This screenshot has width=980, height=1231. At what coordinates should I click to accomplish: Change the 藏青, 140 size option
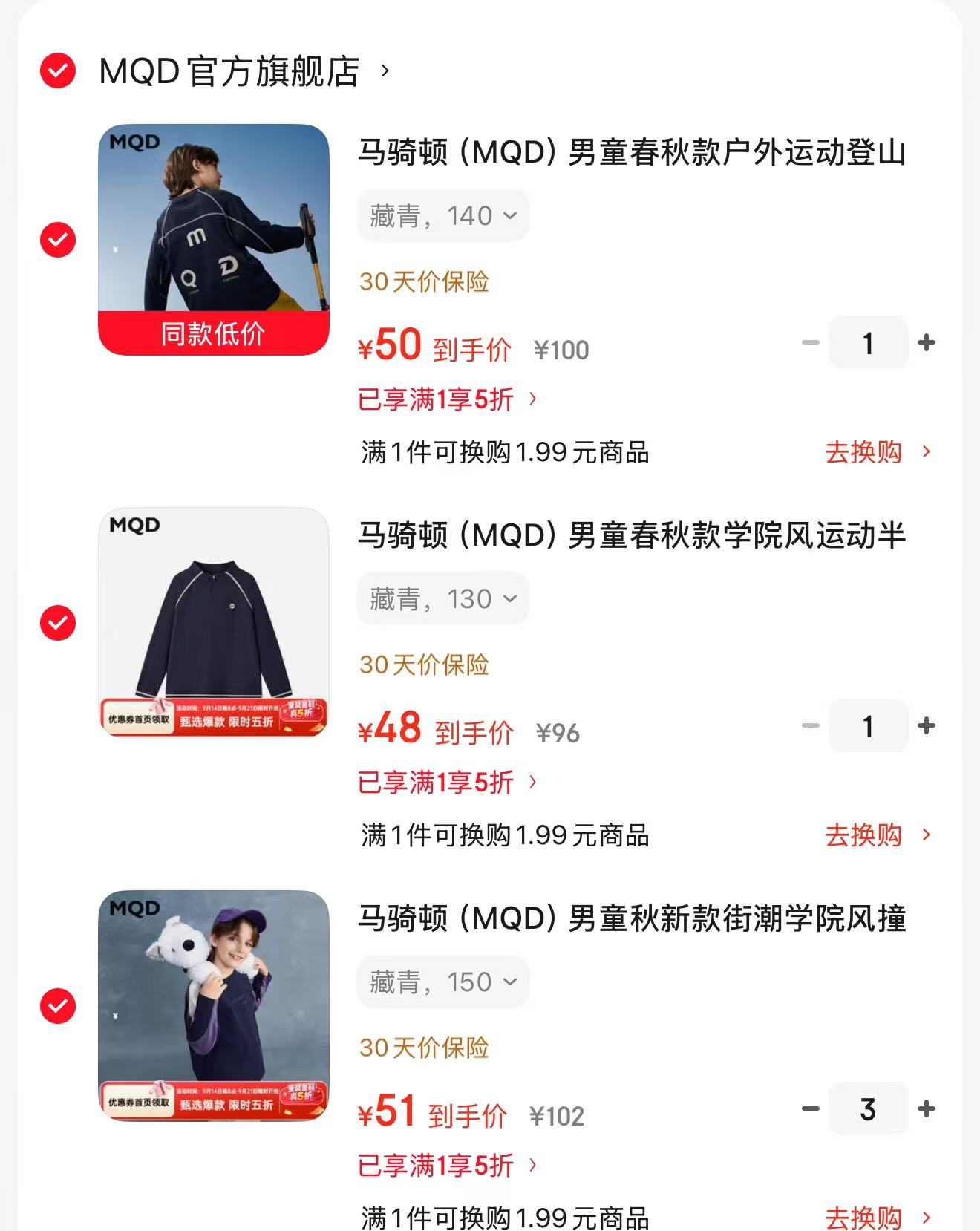(443, 216)
